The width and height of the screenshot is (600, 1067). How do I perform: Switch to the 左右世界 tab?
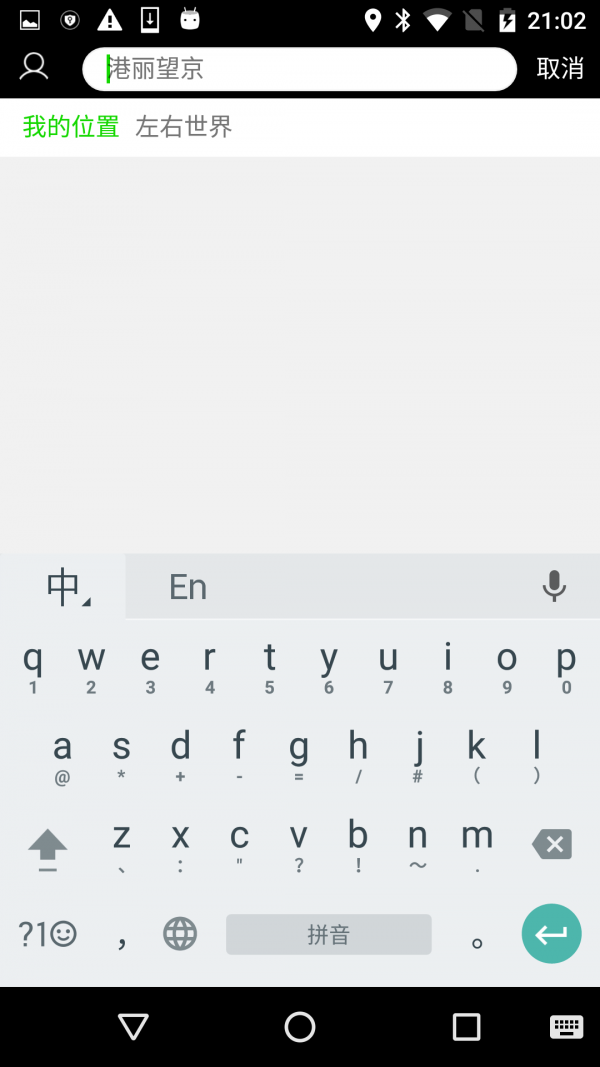pos(184,127)
